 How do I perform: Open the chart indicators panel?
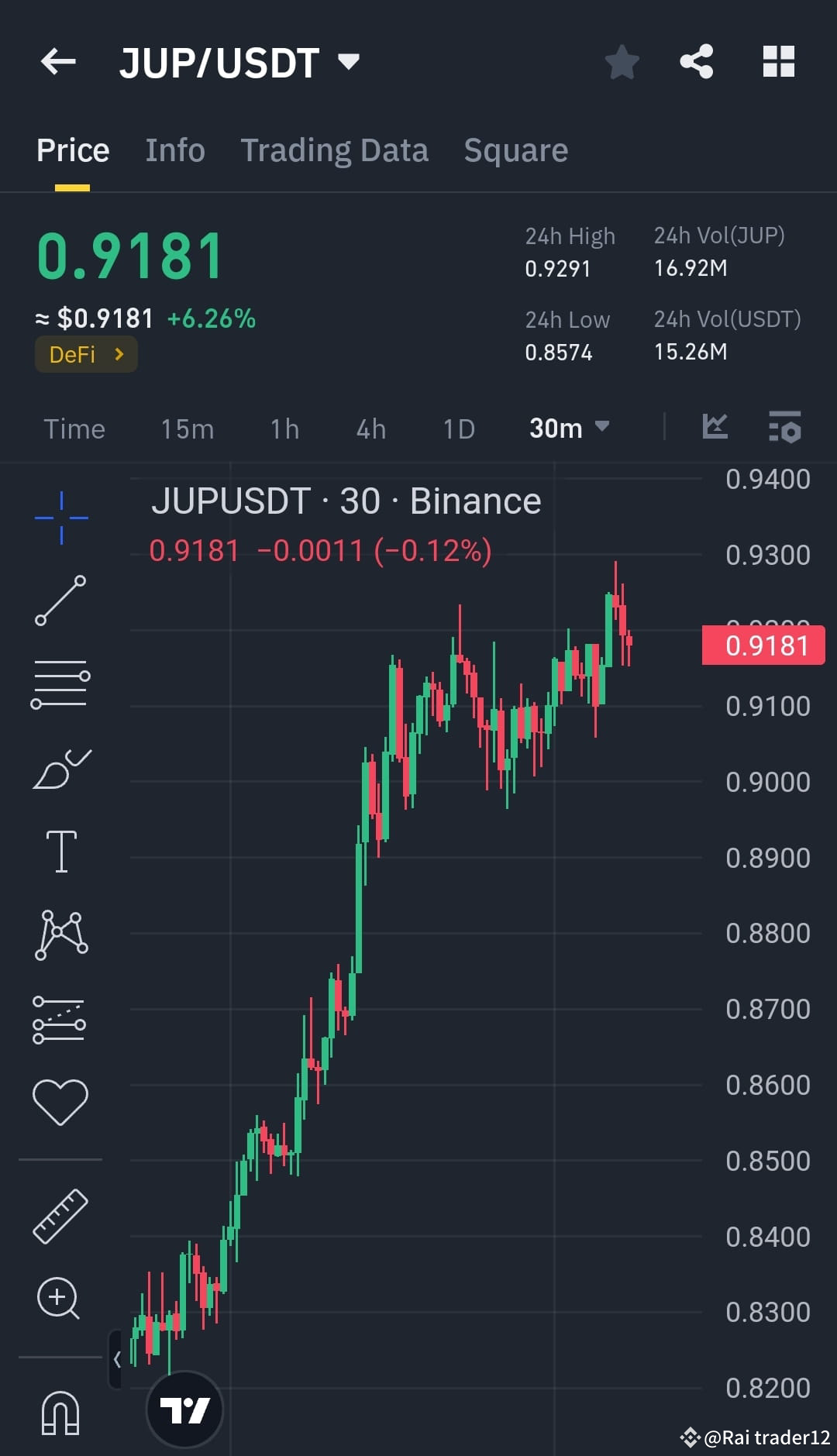785,428
